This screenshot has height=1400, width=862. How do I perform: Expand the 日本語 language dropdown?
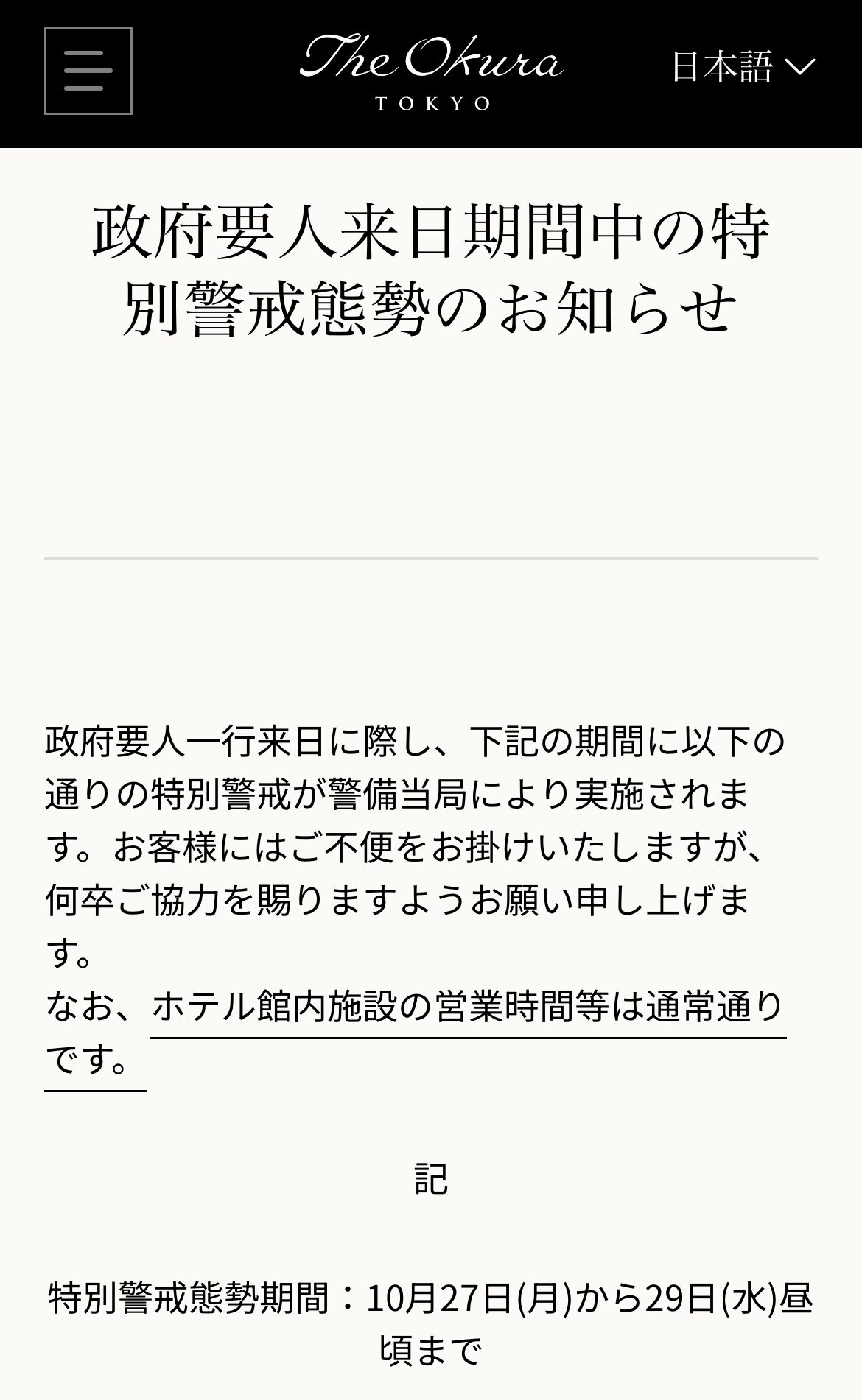(742, 67)
